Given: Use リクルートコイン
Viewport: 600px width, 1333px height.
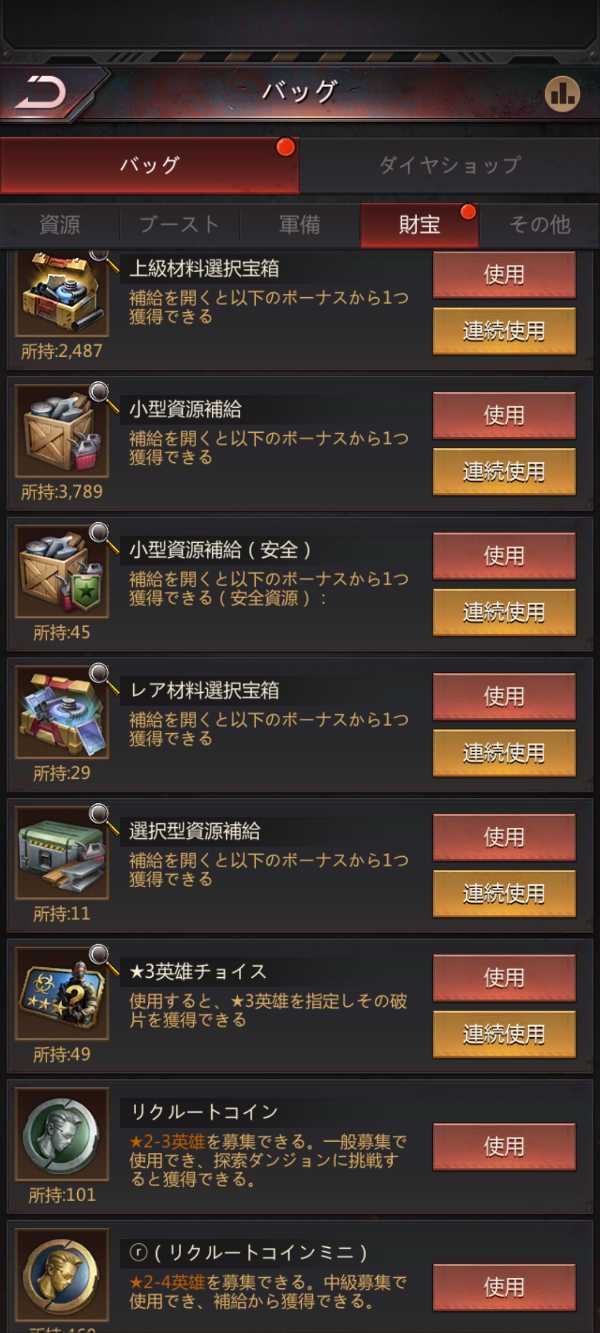Looking at the screenshot, I should coord(504,1146).
